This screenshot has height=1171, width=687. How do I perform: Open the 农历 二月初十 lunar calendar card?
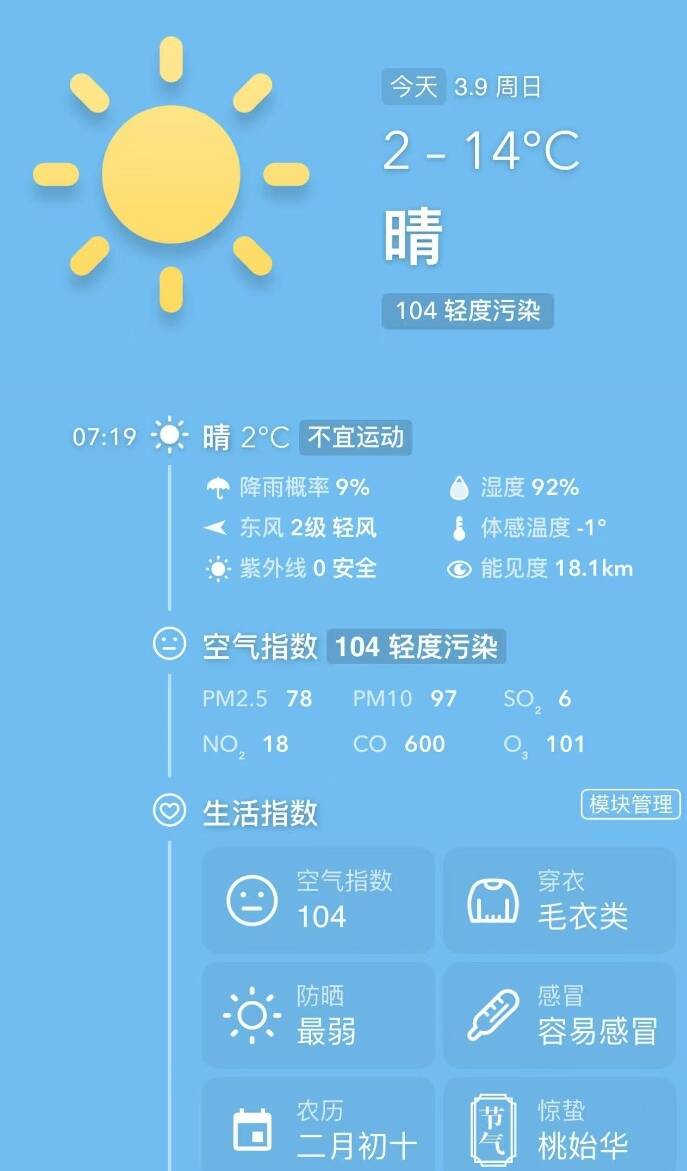[318, 1125]
